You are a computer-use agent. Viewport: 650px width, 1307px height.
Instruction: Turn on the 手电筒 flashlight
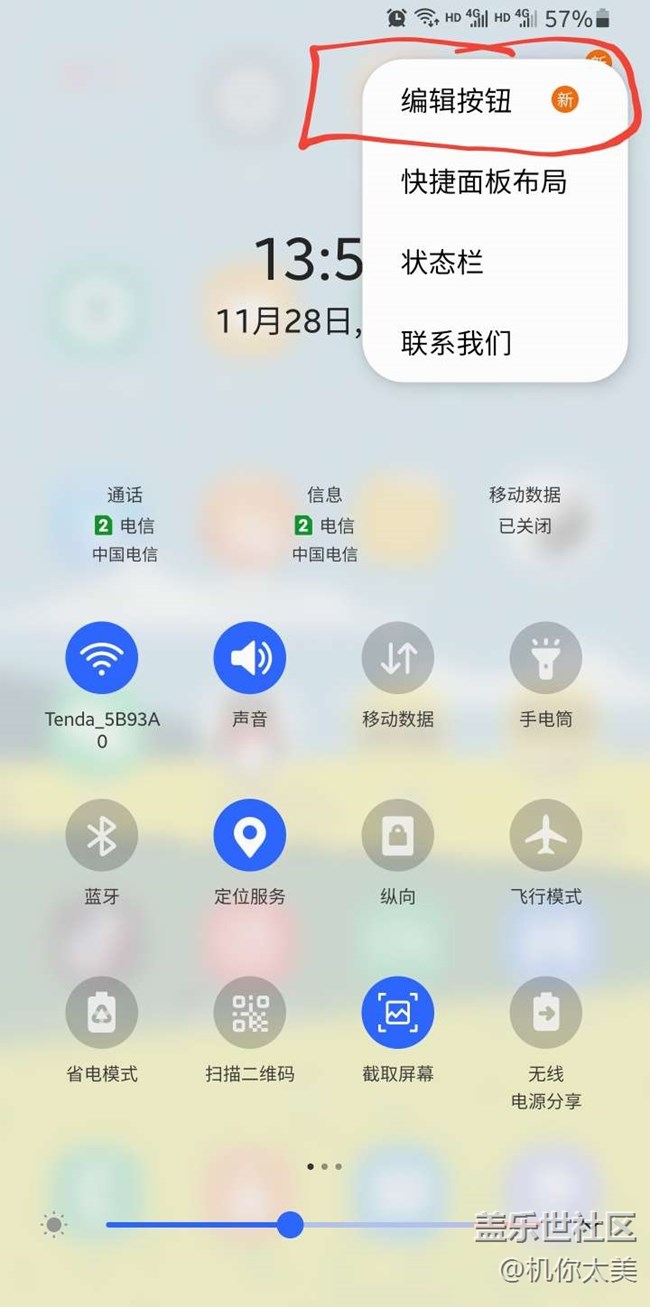pos(546,658)
